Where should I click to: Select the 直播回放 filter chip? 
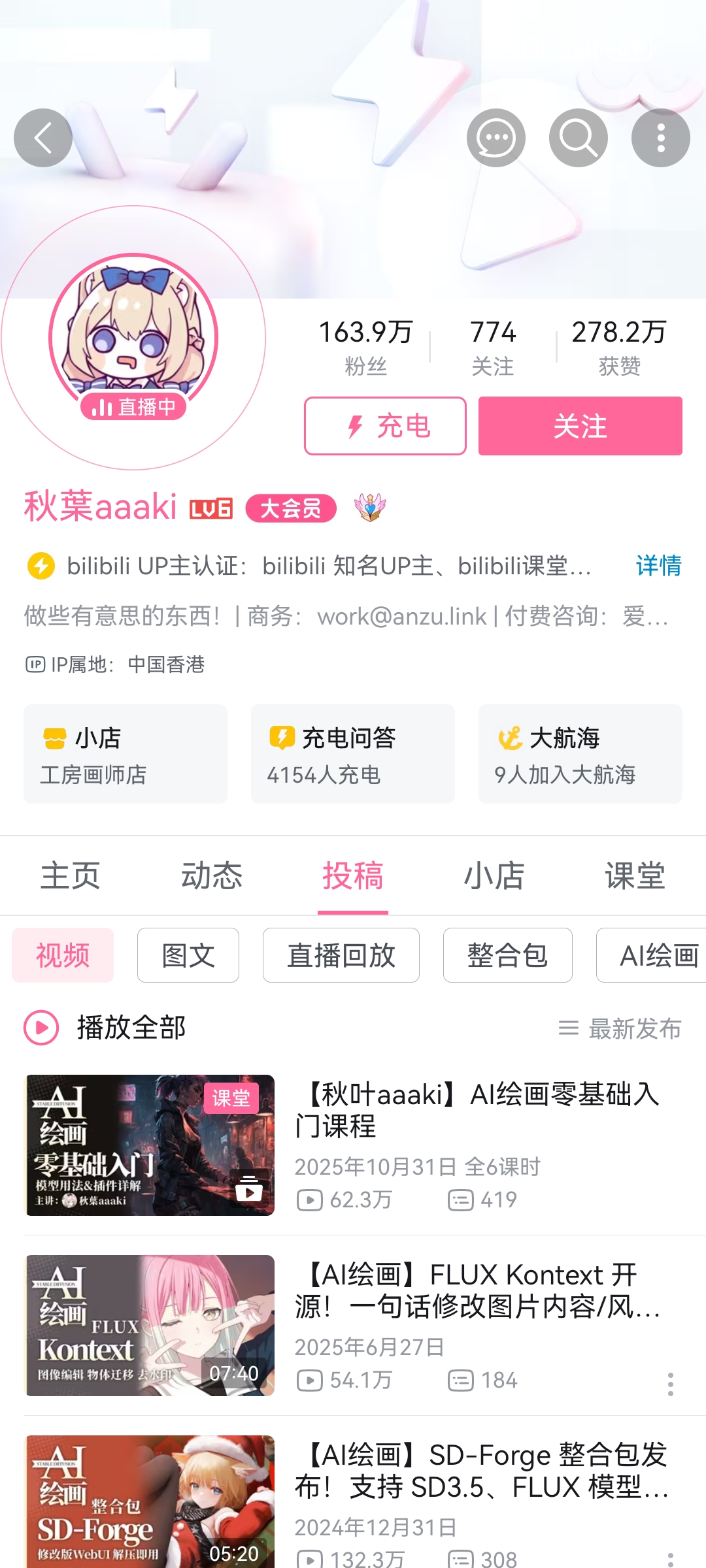click(341, 955)
